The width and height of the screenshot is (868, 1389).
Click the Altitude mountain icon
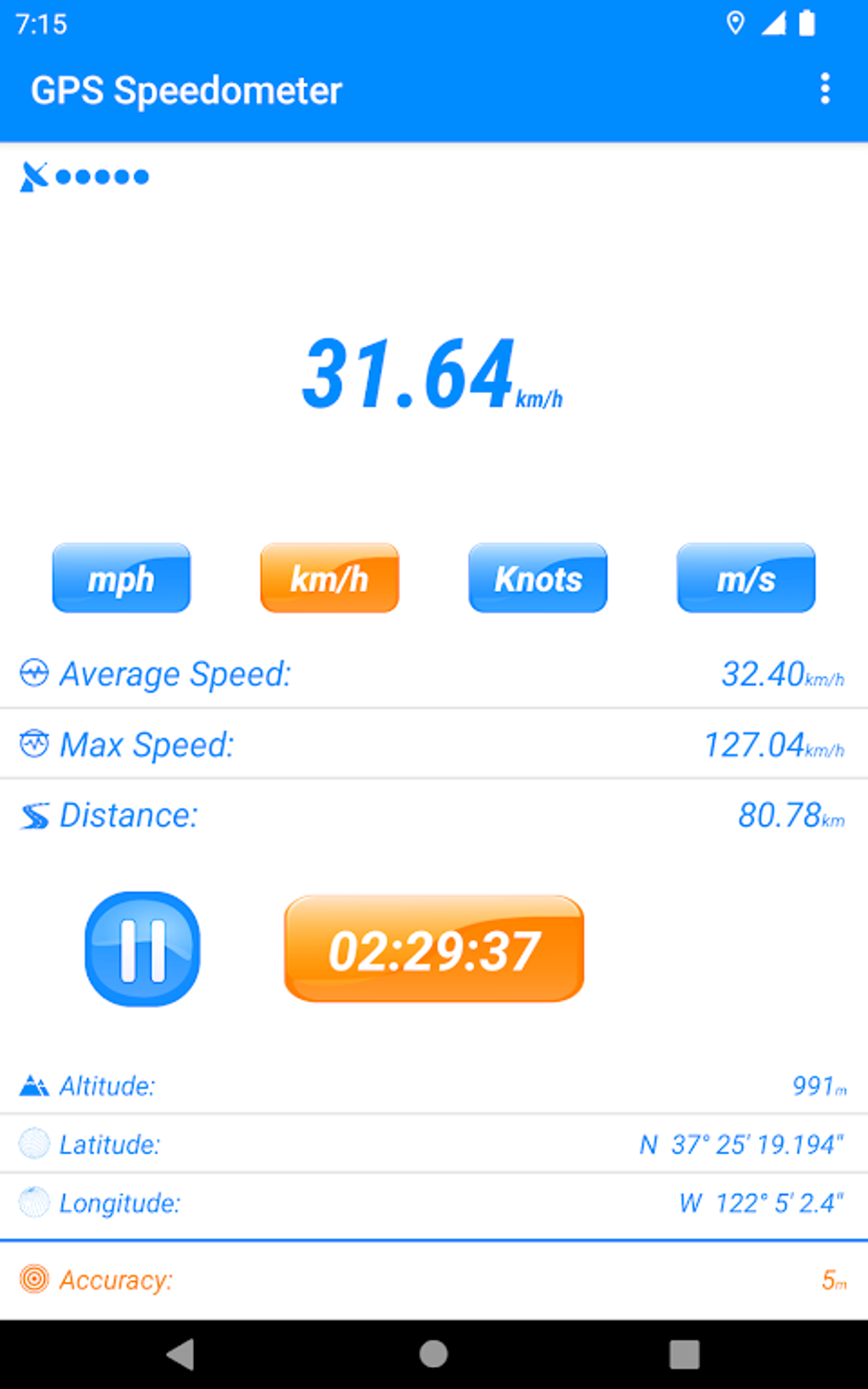coord(34,1084)
